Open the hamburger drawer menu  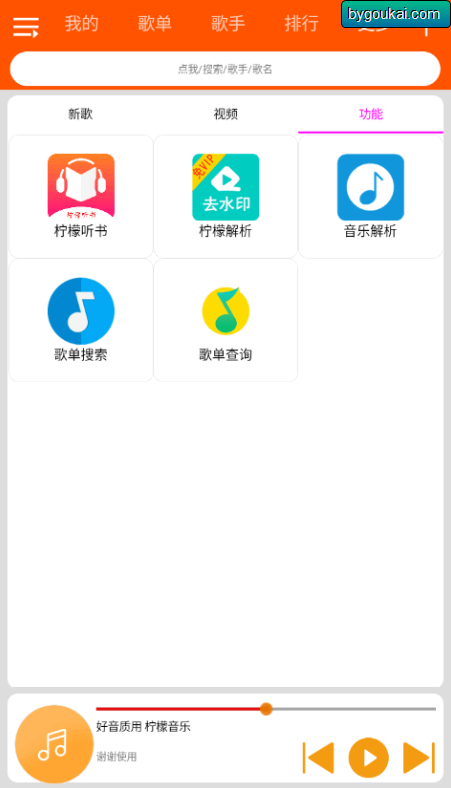click(x=26, y=27)
